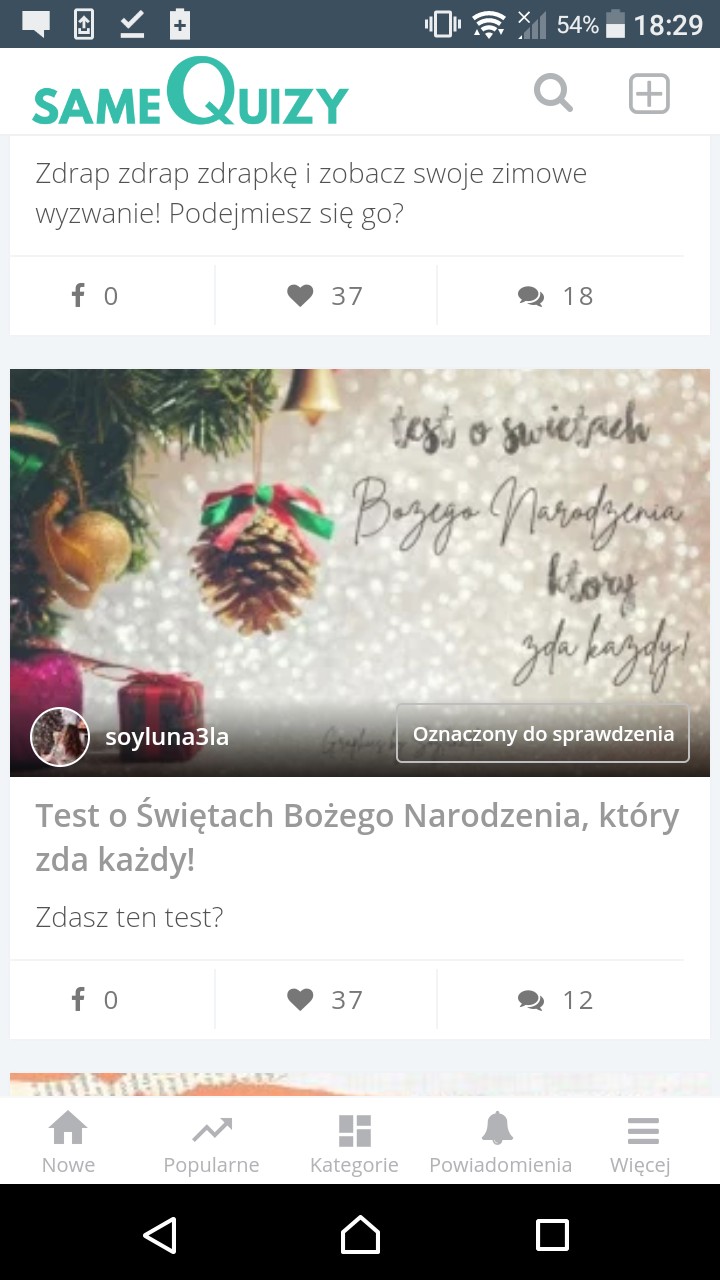
Task: Go back with system back button
Action: (x=160, y=1235)
